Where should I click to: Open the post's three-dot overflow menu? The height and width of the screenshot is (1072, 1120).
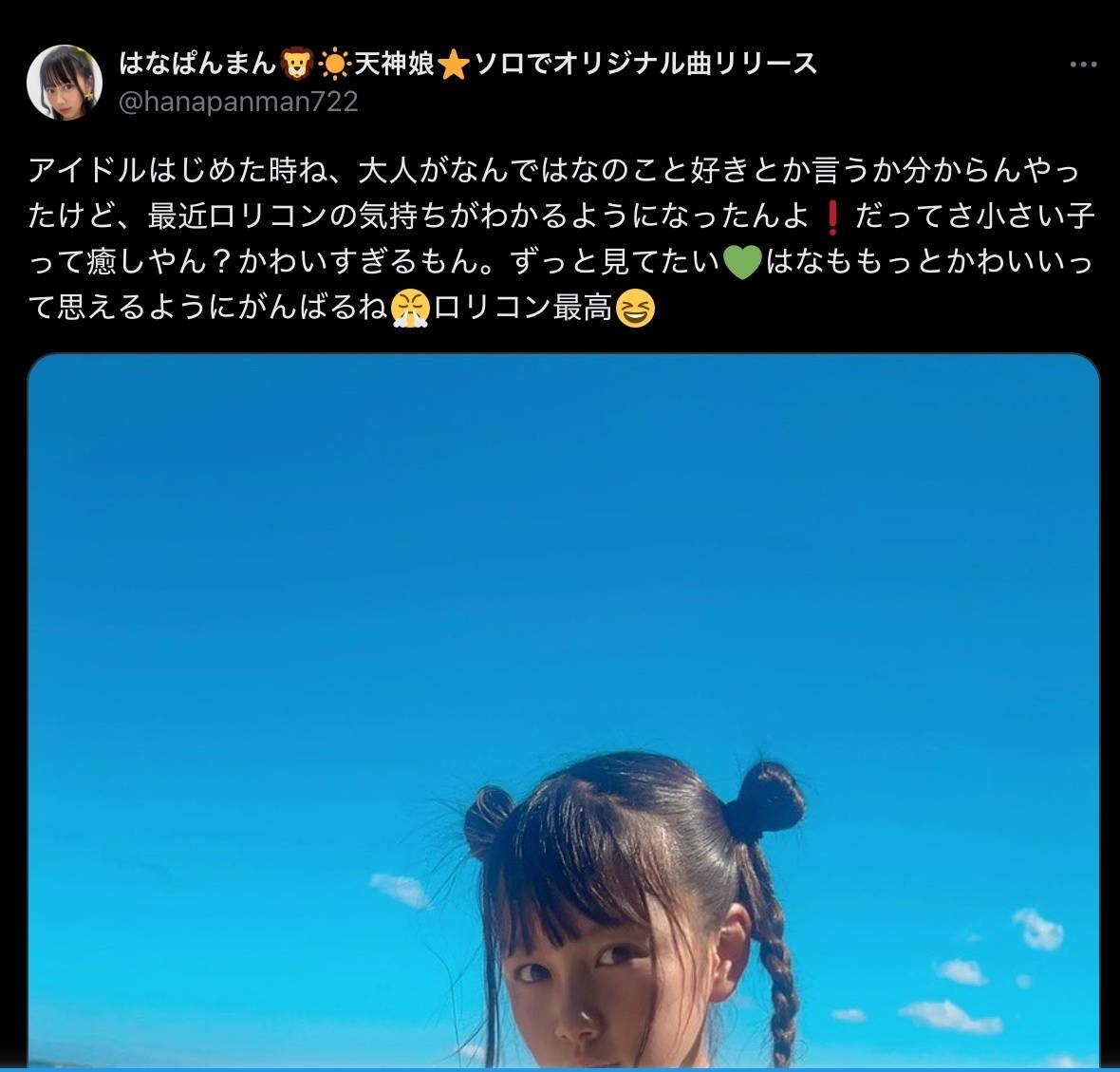[x=1083, y=66]
